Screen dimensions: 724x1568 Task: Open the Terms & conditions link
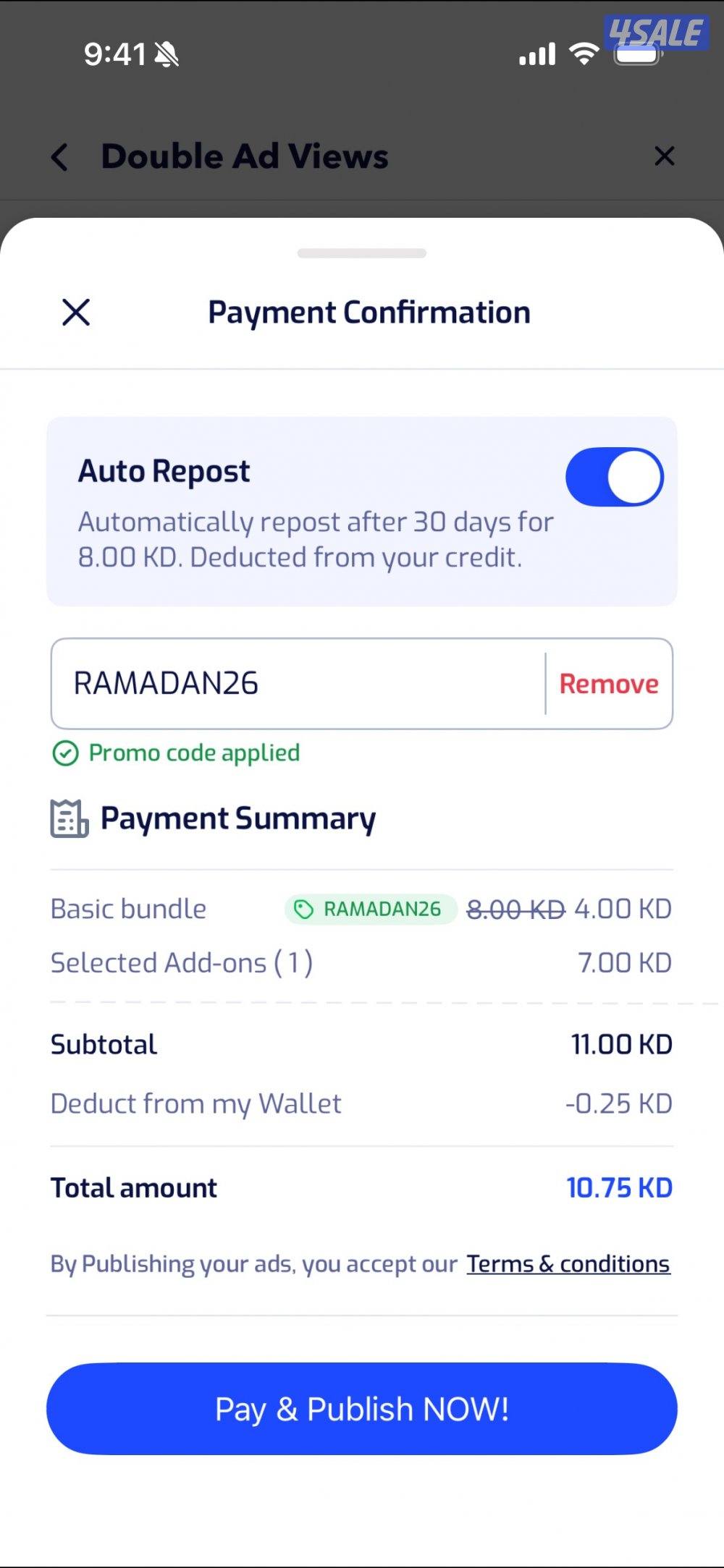pos(568,1264)
